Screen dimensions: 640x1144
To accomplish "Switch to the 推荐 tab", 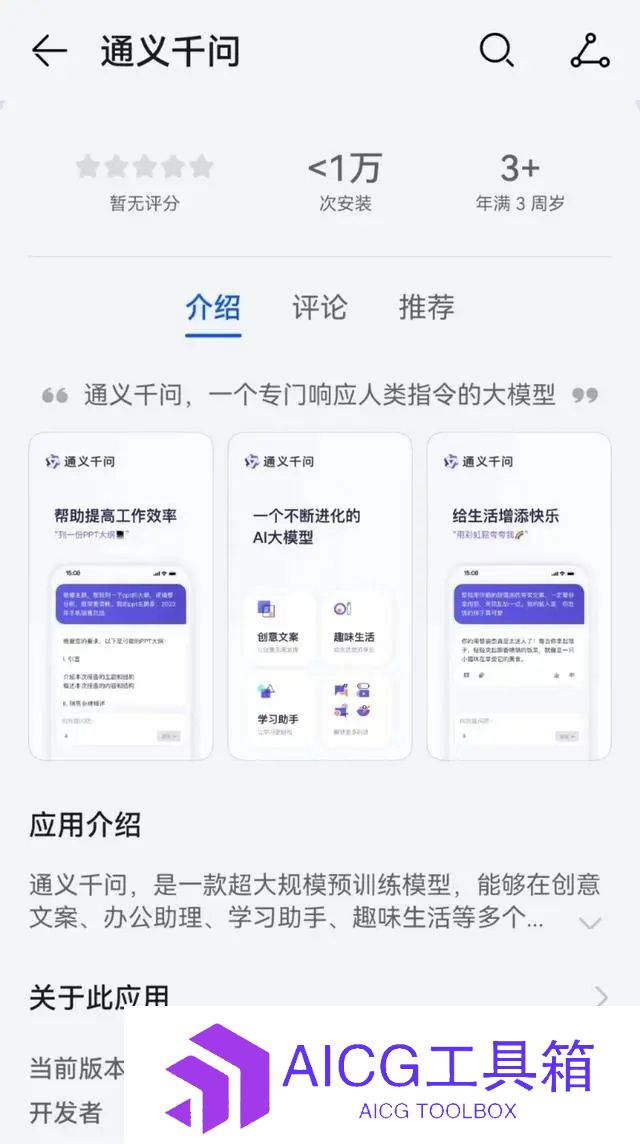I will (x=426, y=307).
